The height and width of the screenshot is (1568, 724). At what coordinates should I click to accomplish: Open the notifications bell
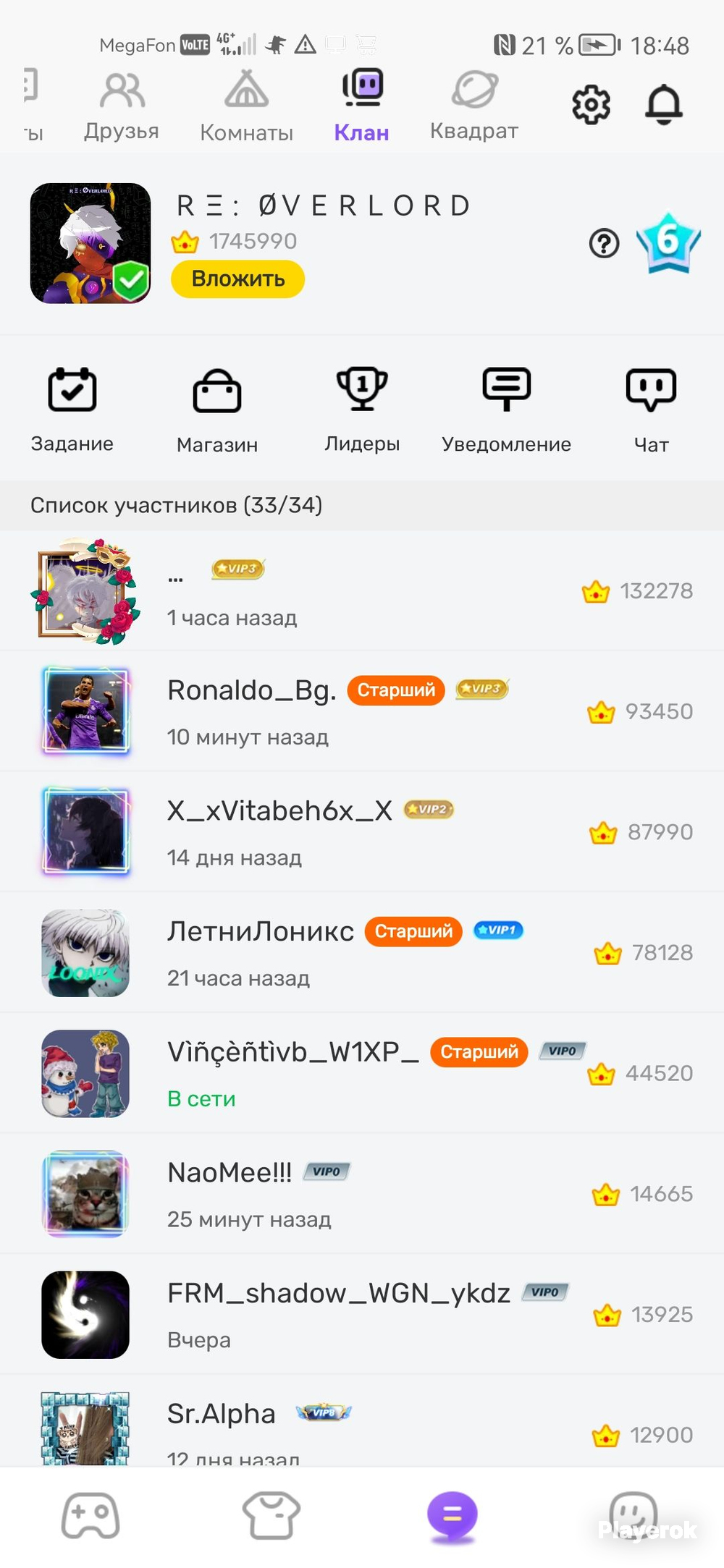click(663, 105)
